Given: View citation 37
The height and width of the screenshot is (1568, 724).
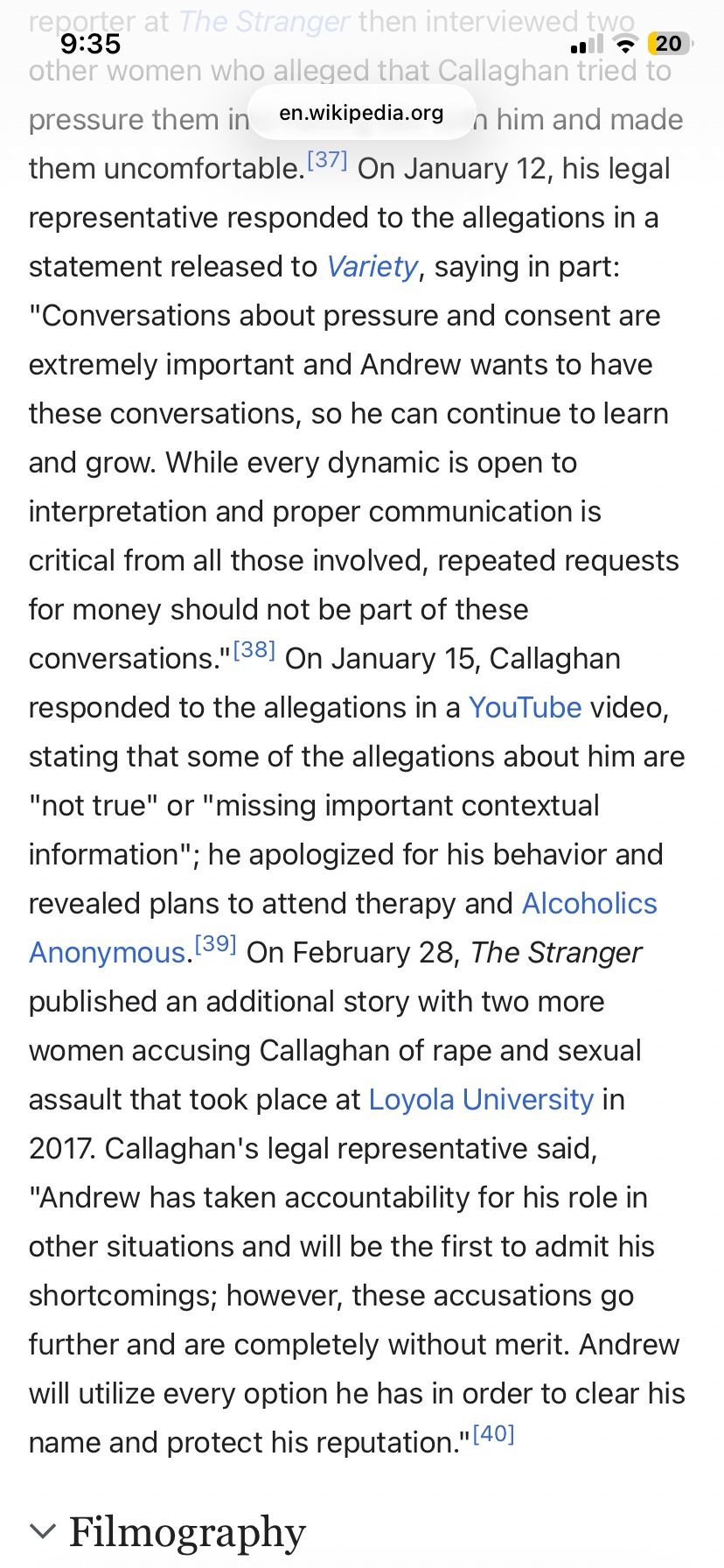Looking at the screenshot, I should (327, 161).
